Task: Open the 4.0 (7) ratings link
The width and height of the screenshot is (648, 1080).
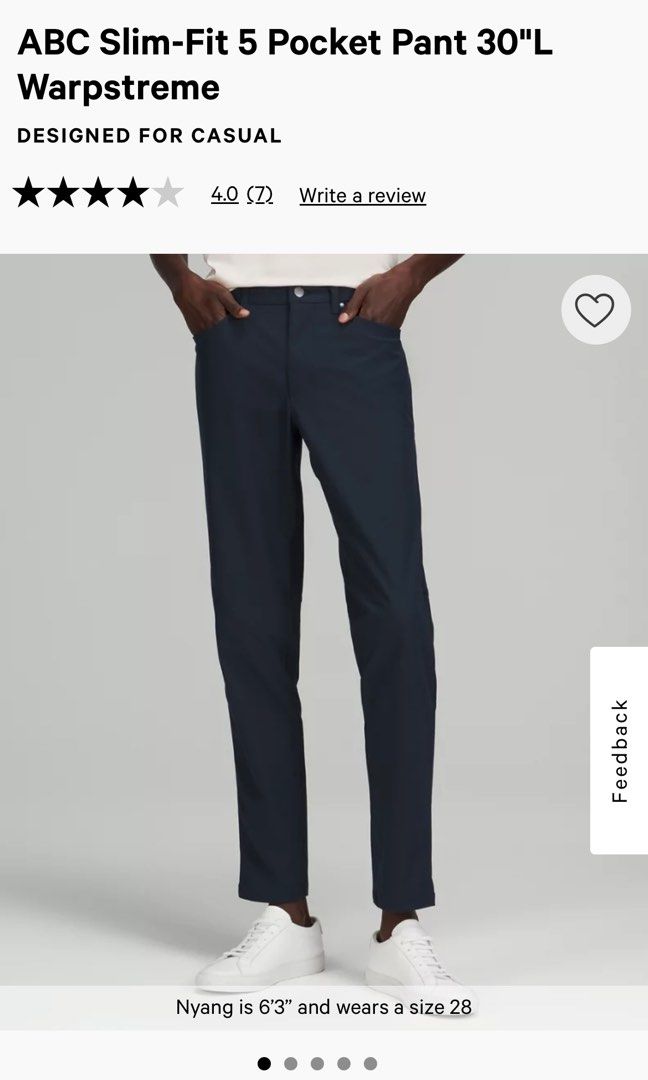Action: coord(241,195)
